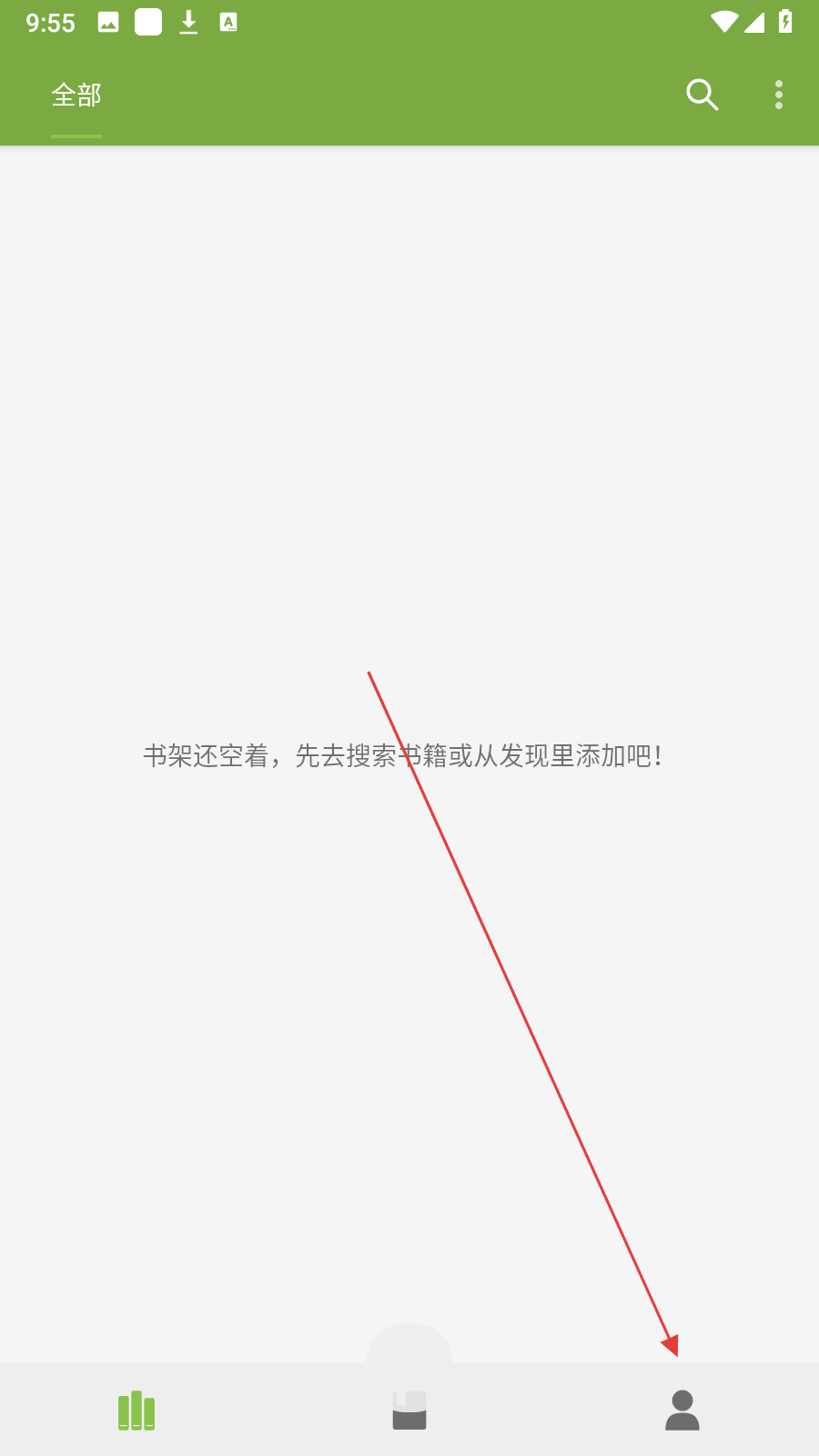Screen dimensions: 819x1456
Task: Open the three-dot overflow menu
Action: pos(779,95)
